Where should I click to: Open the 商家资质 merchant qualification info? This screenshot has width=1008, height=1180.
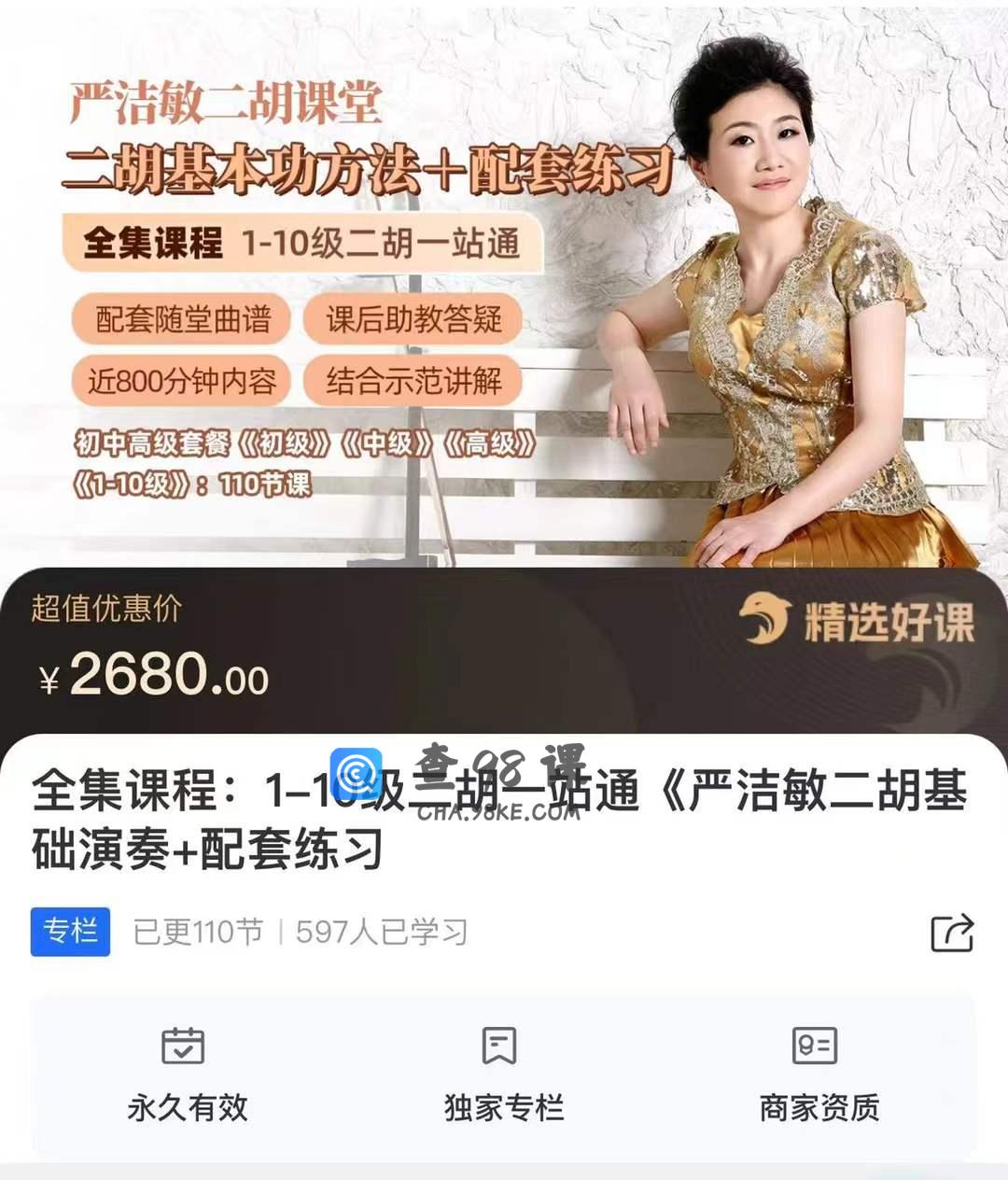coord(819,1074)
